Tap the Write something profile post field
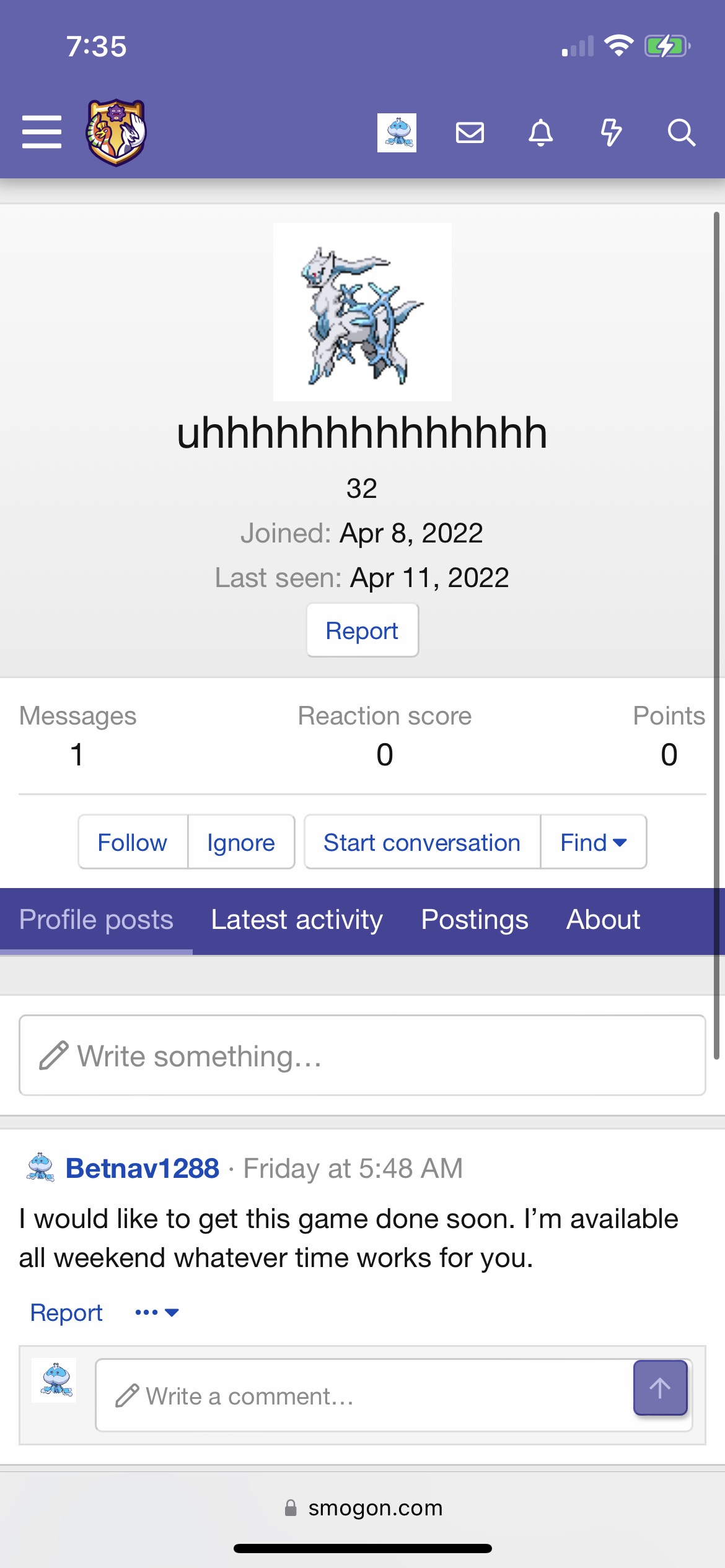 coord(362,1055)
